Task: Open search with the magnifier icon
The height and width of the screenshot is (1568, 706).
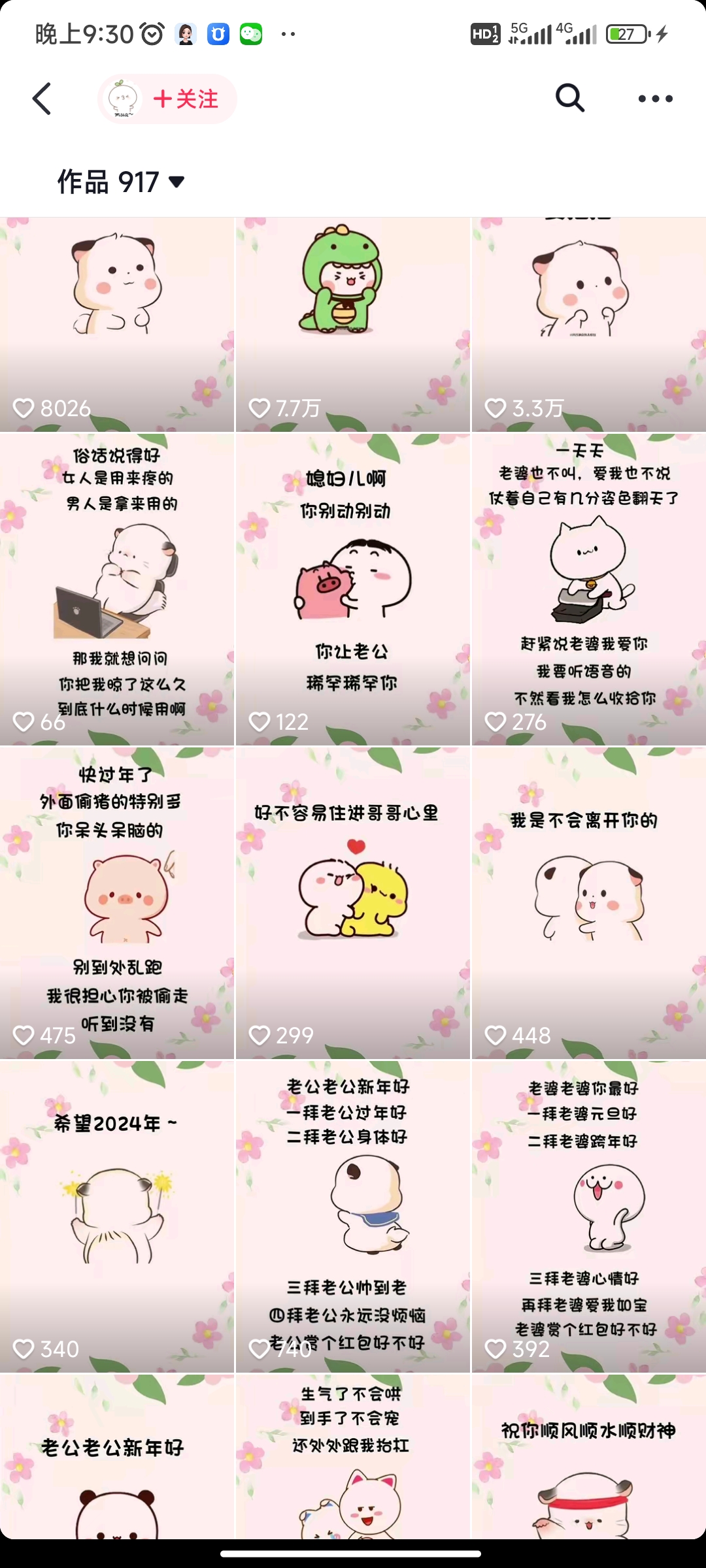Action: [571, 99]
